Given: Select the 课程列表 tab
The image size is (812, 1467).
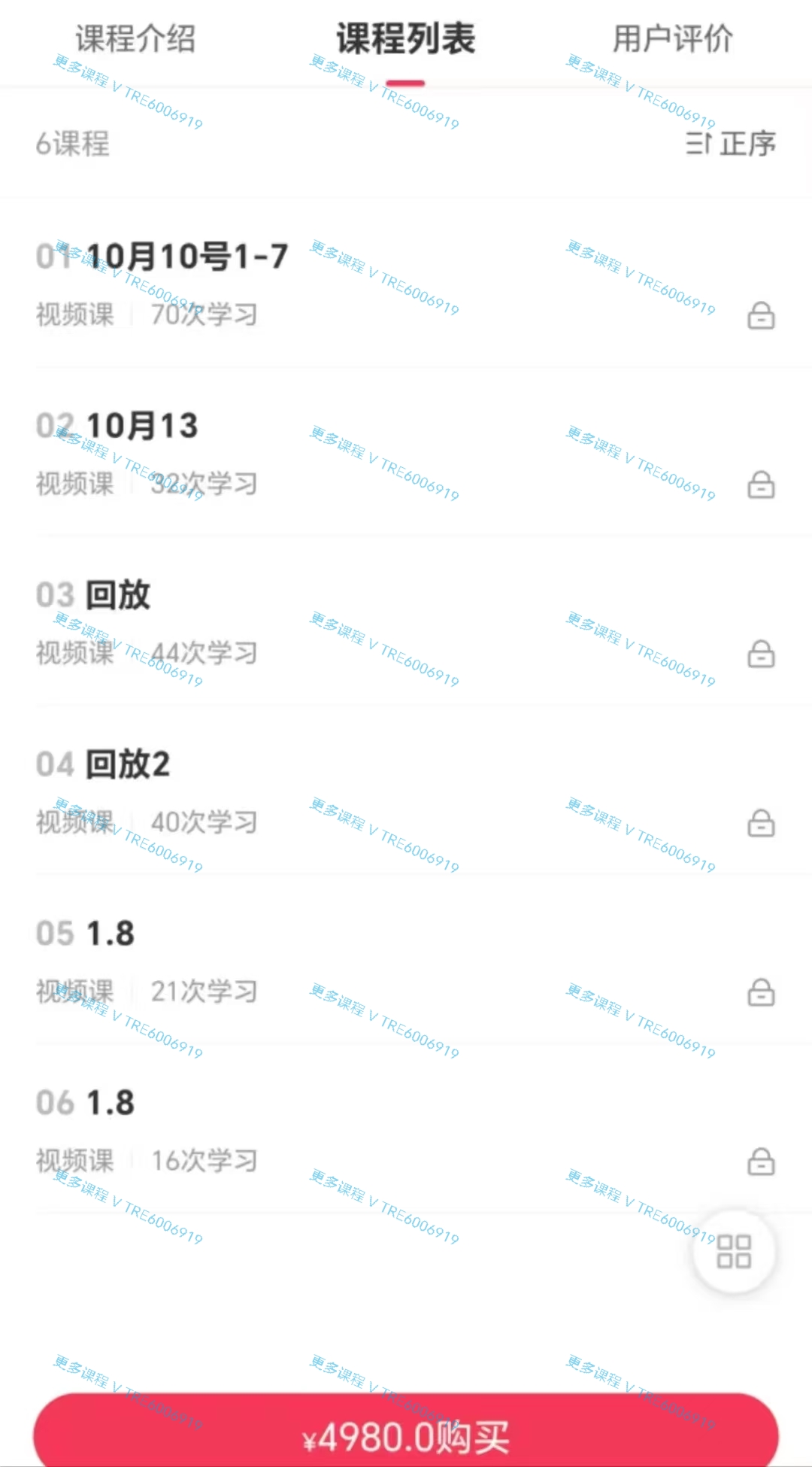Looking at the screenshot, I should click(x=405, y=39).
